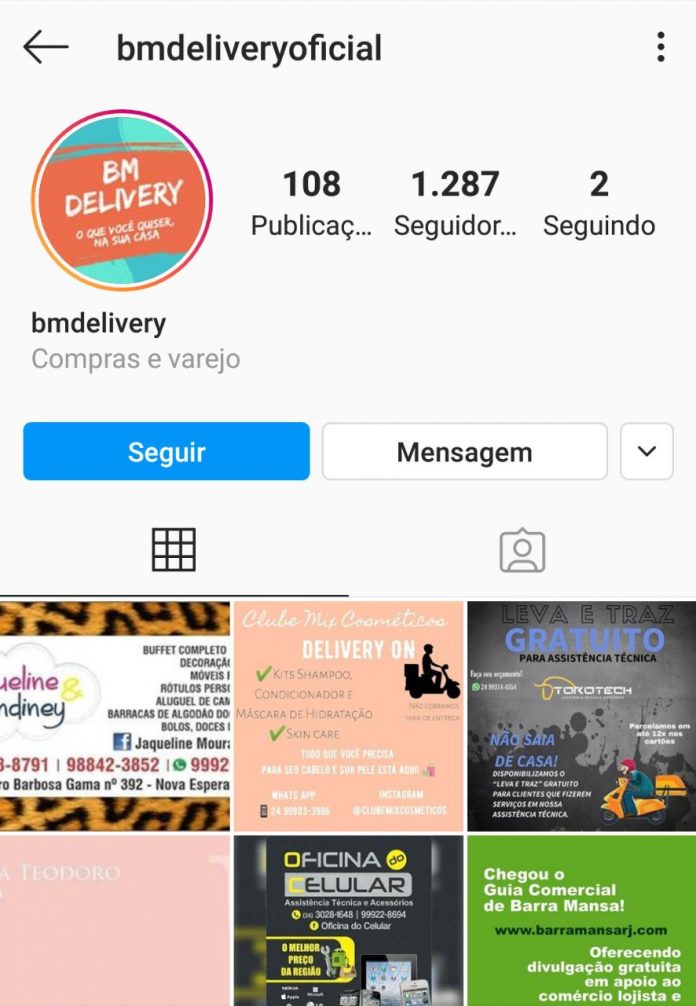Open the pink Teodoro post
The height and width of the screenshot is (1006, 696).
pyautogui.click(x=114, y=920)
